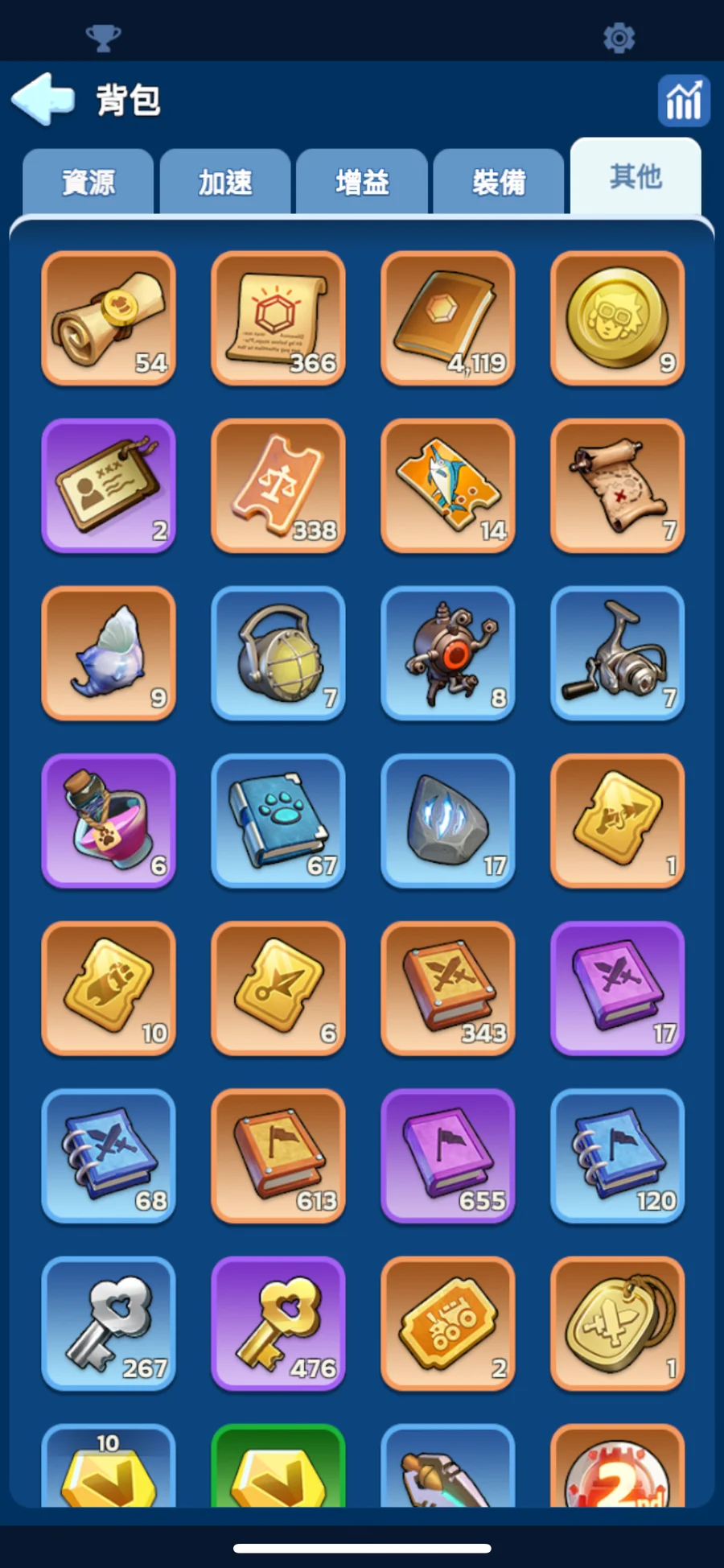724x1568 pixels.
Task: Go back using the arrow button
Action: pyautogui.click(x=43, y=100)
